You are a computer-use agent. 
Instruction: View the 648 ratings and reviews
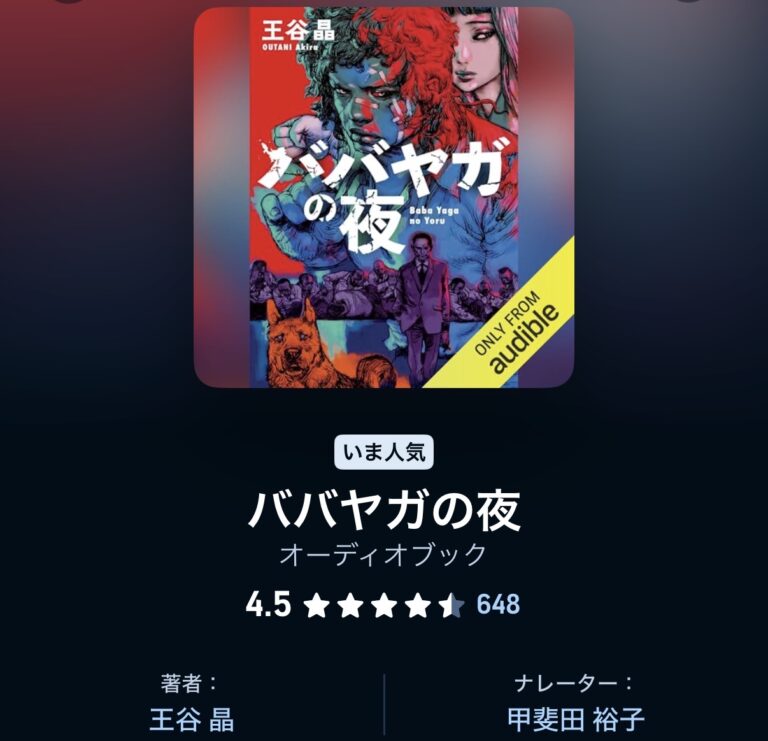point(498,604)
